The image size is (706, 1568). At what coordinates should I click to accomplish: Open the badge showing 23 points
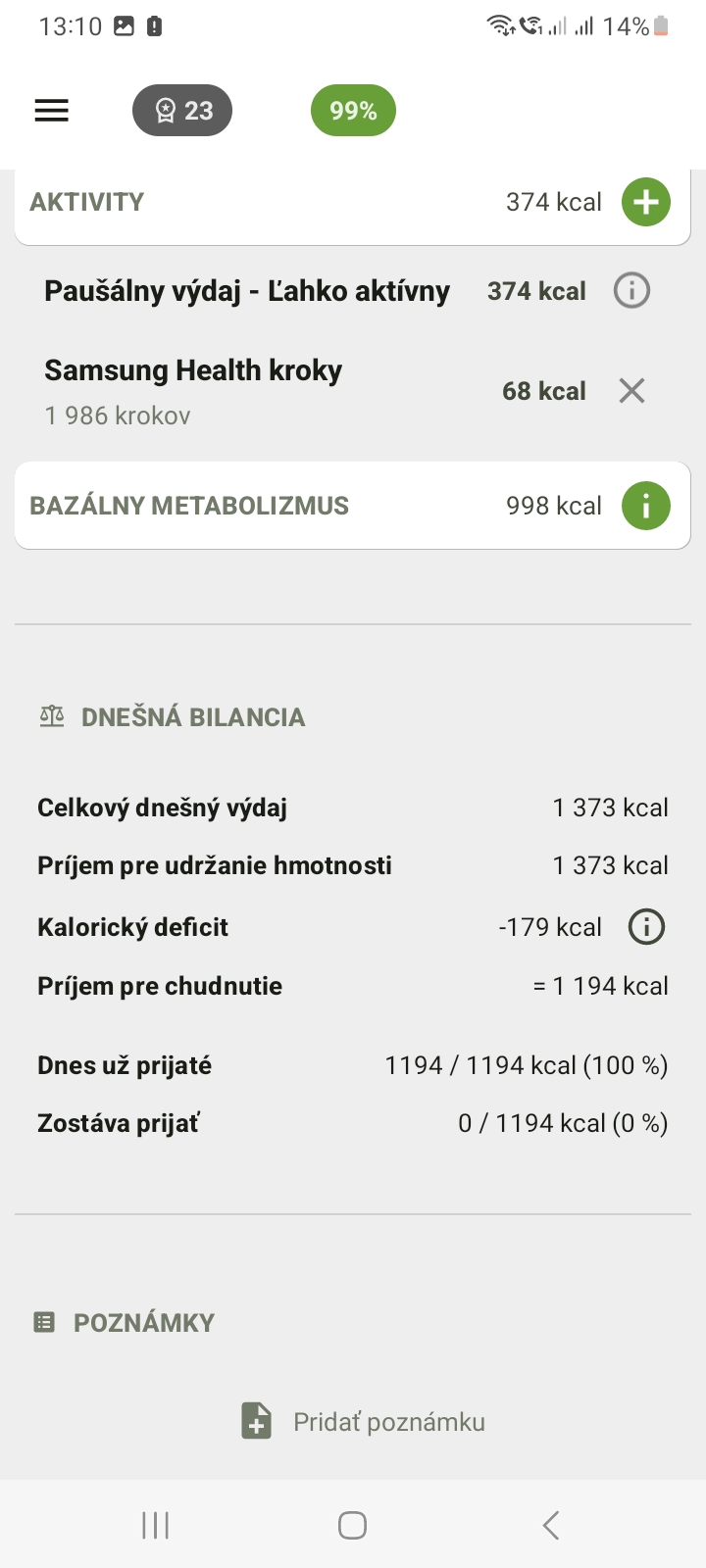[182, 111]
